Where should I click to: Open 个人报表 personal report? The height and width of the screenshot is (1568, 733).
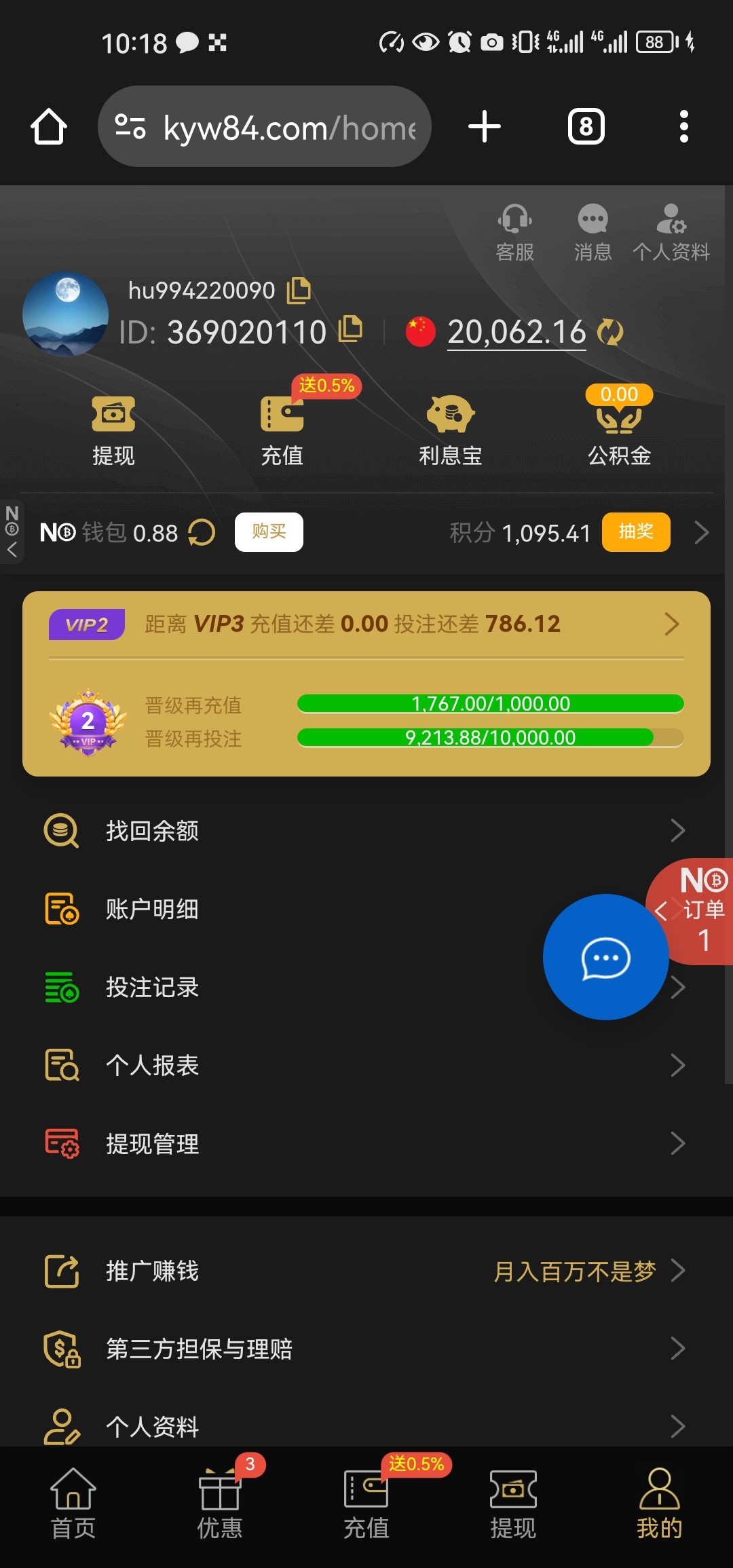366,1066
